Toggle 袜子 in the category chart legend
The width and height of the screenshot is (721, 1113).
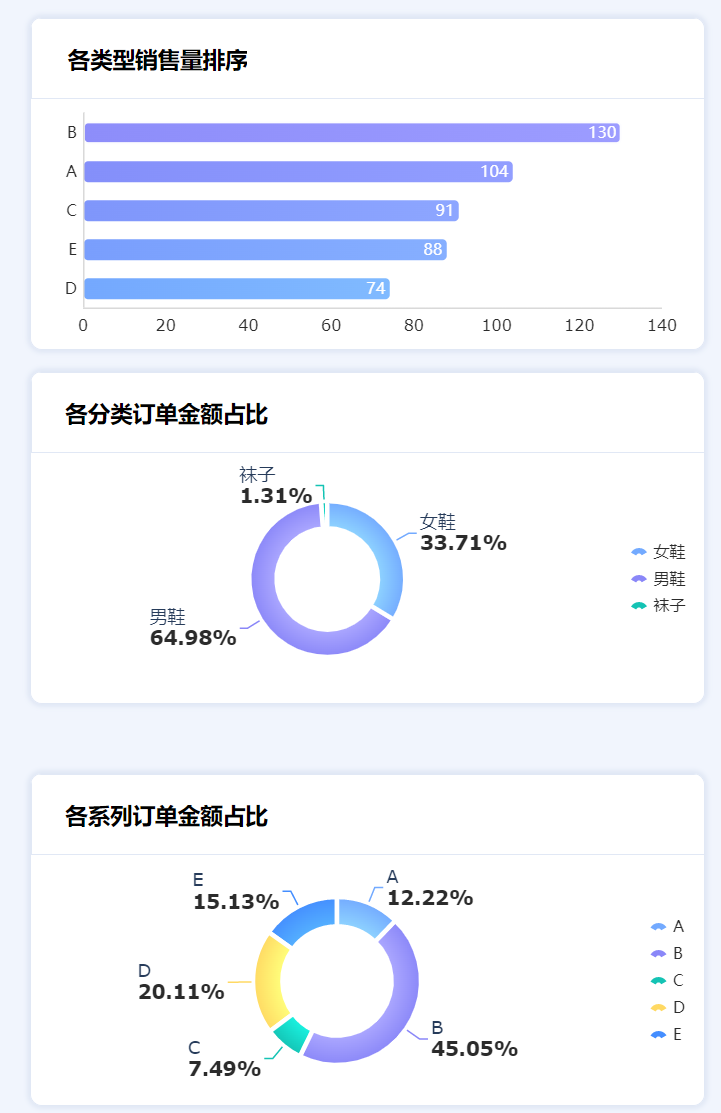pos(659,606)
